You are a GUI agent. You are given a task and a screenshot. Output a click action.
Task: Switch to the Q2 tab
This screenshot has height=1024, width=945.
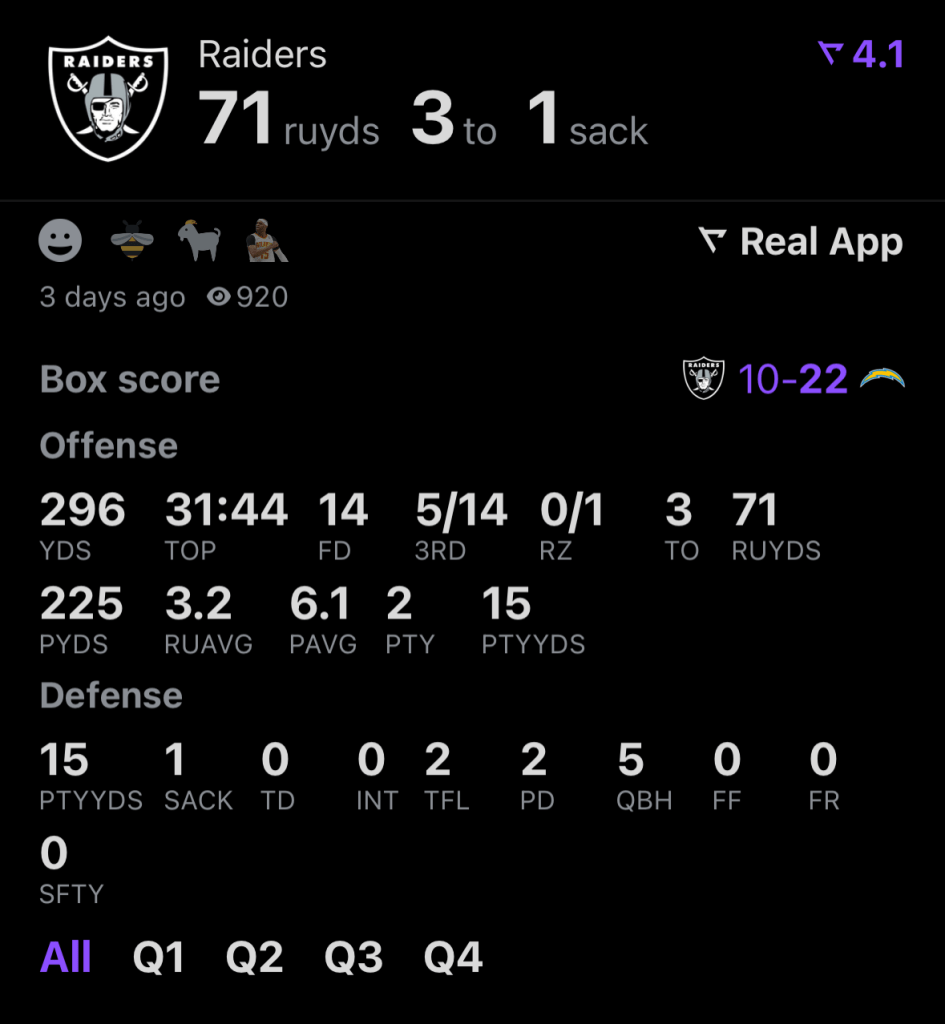click(254, 958)
